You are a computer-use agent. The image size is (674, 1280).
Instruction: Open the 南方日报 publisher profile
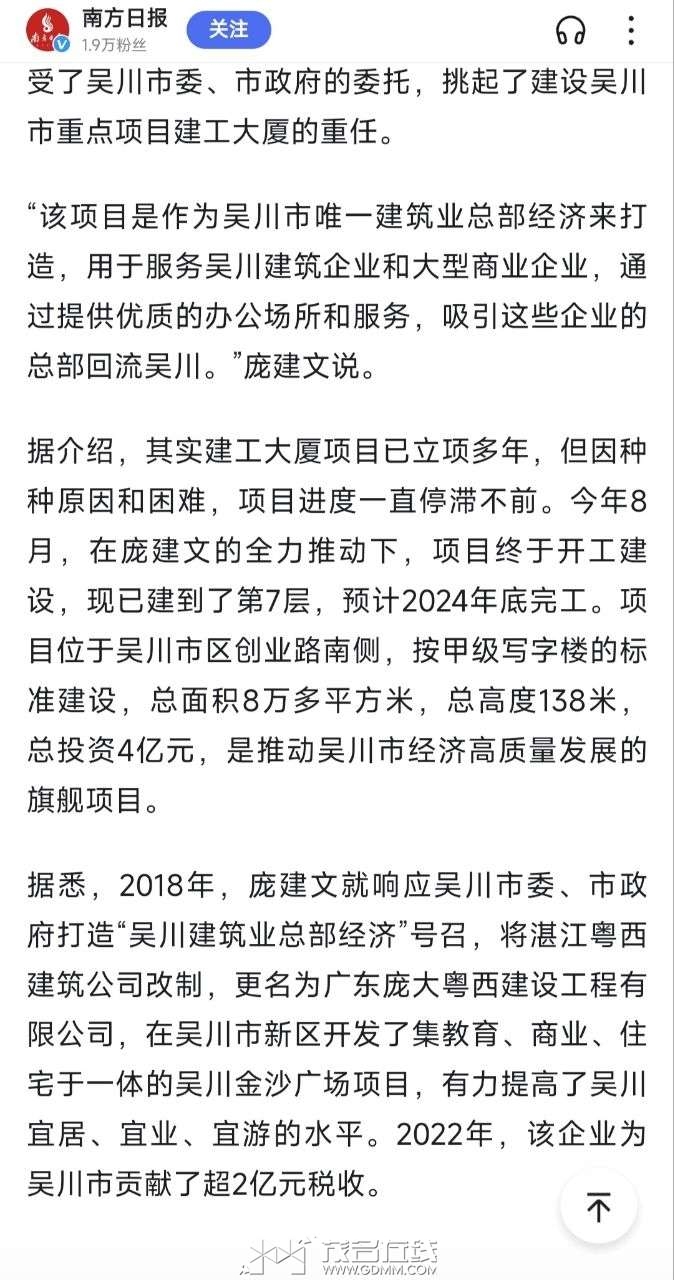click(97, 30)
